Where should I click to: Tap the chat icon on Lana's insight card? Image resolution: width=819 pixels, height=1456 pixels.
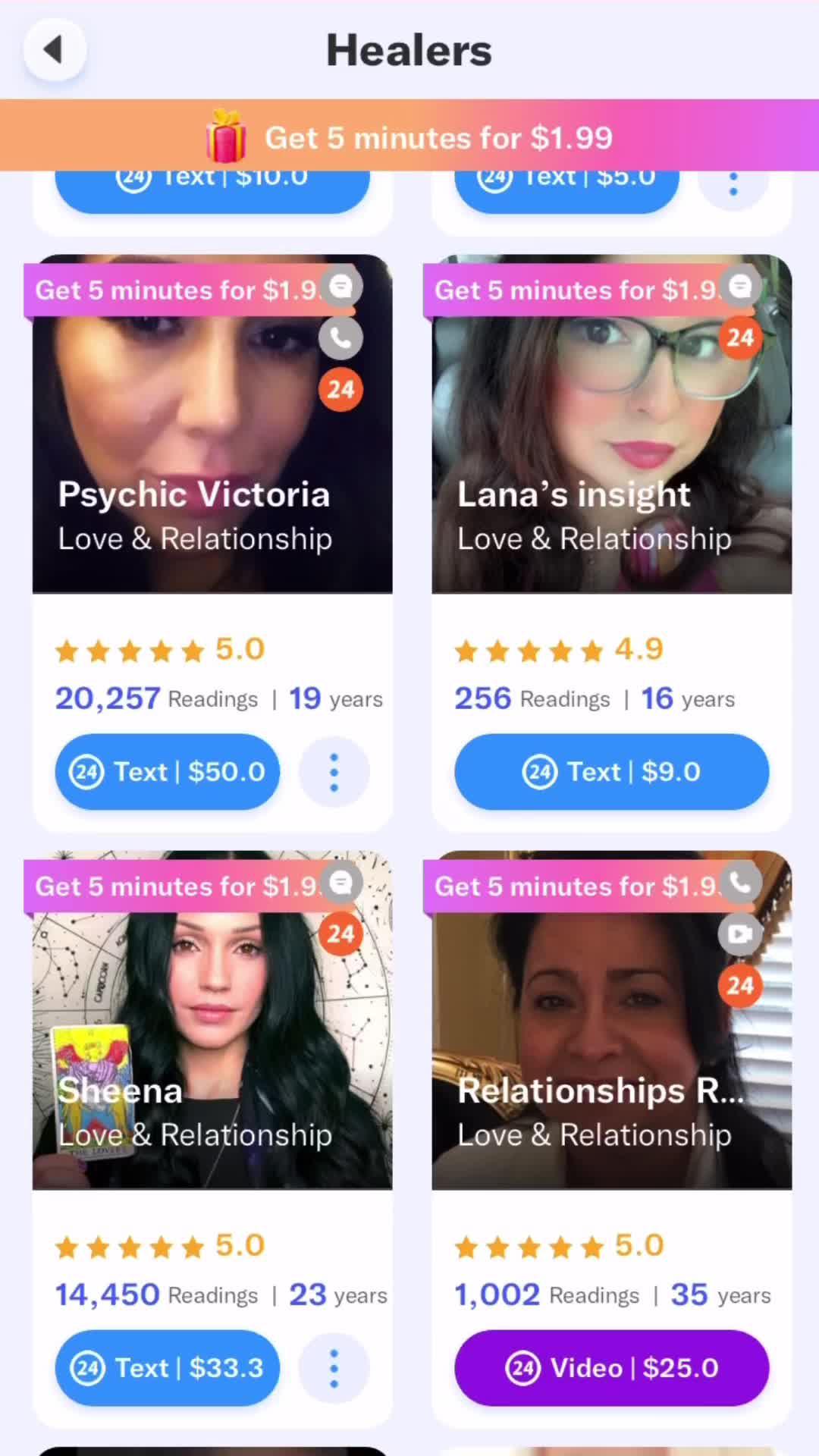[x=739, y=287]
